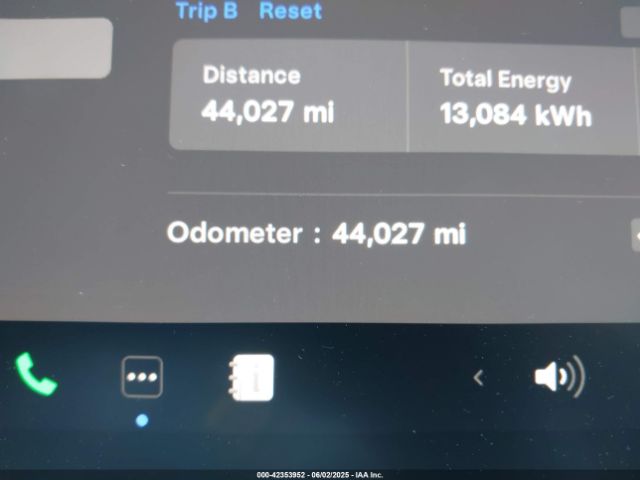Viewport: 640px width, 480px height.
Task: Open the phone app
Action: click(36, 375)
